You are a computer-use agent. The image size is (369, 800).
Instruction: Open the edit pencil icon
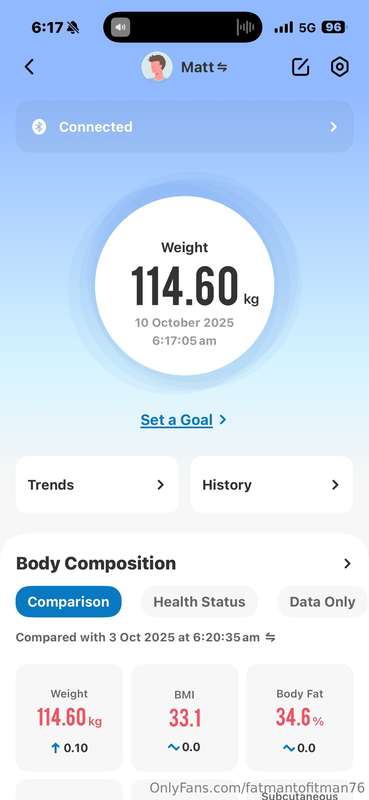click(x=301, y=67)
